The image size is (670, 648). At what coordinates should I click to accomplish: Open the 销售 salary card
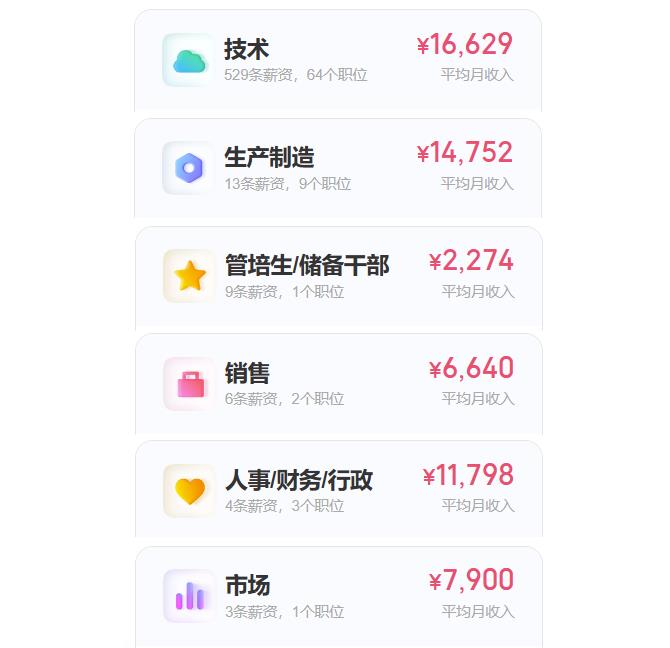coord(338,384)
